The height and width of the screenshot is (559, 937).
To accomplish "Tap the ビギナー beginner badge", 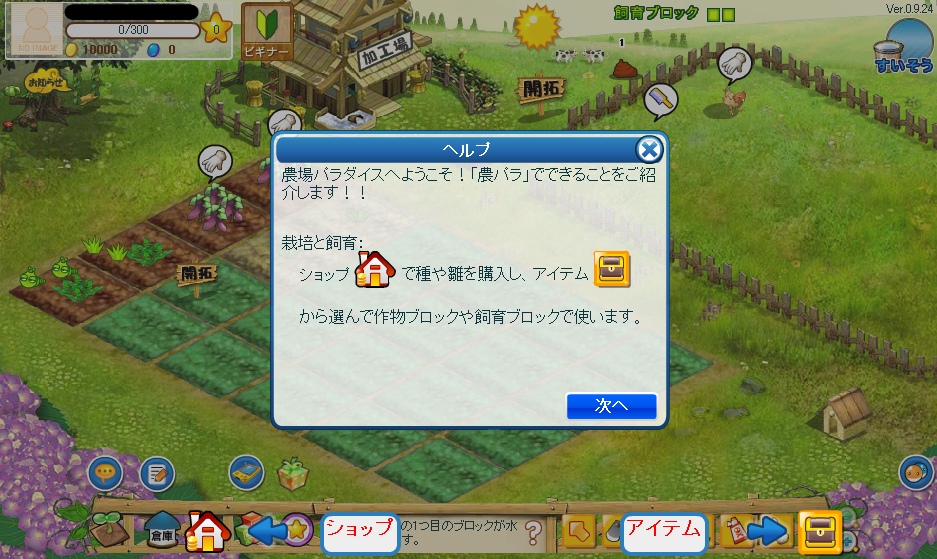I will [267, 31].
